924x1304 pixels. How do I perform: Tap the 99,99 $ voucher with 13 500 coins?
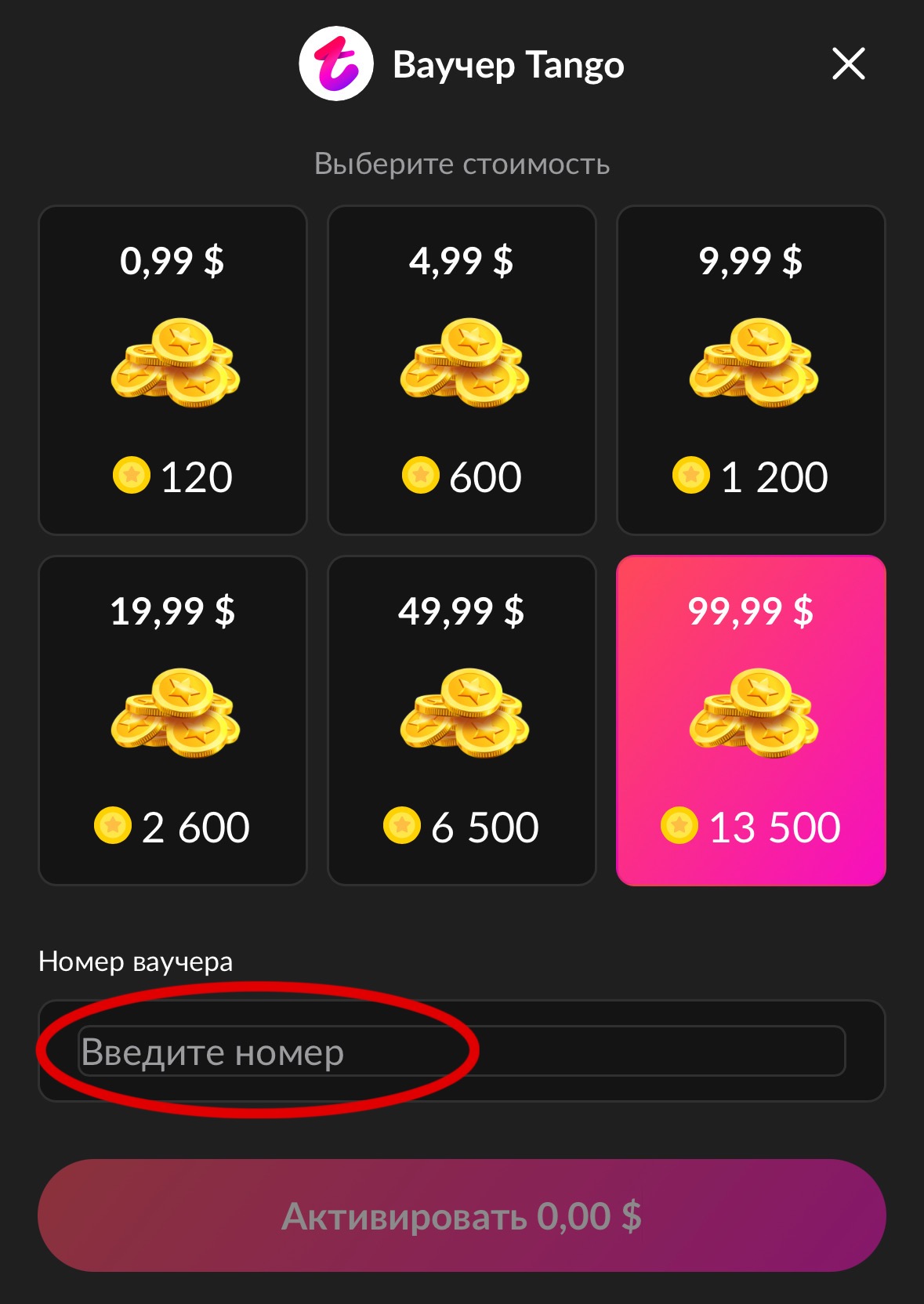[751, 720]
